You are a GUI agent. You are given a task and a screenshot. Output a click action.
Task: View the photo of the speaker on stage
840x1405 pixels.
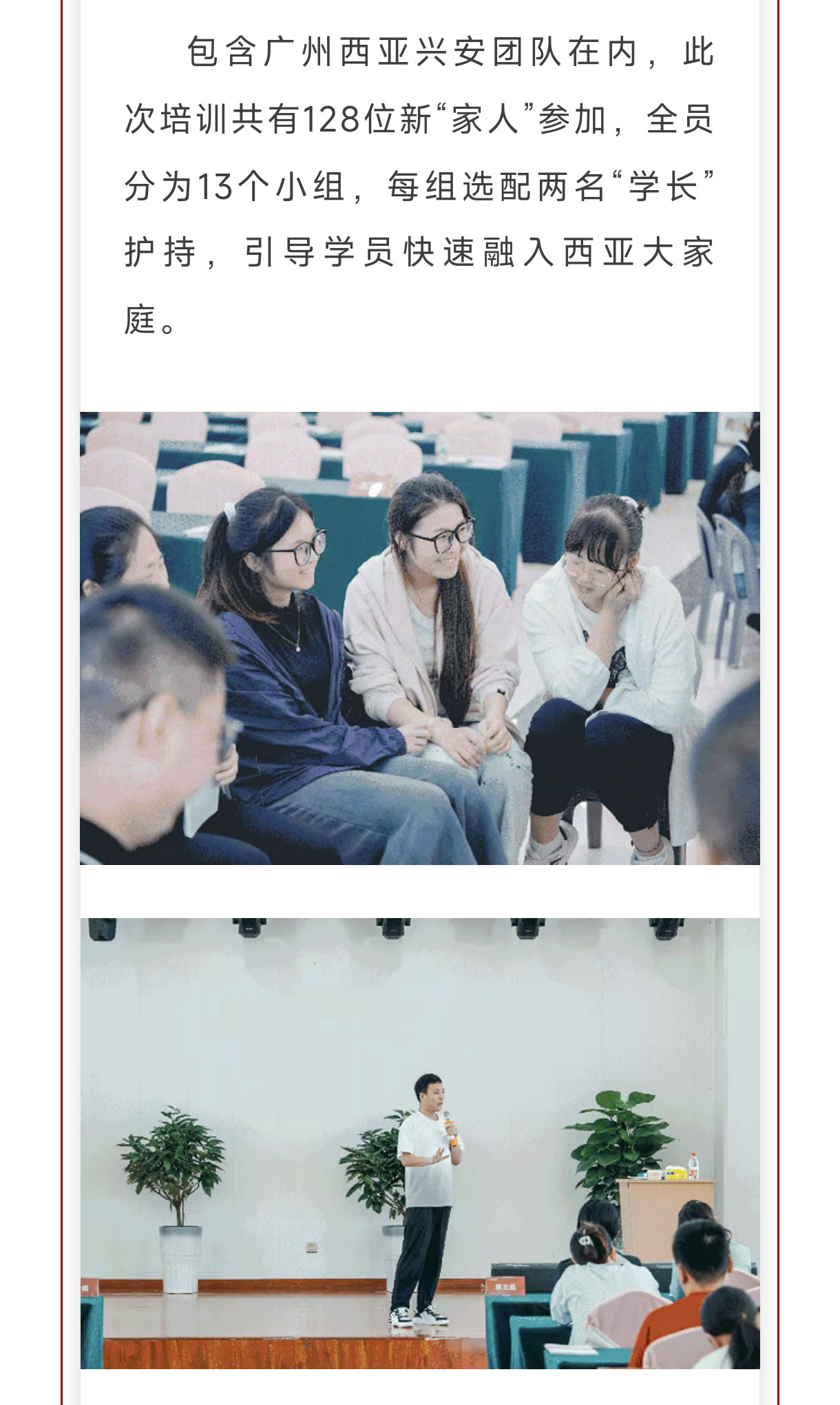tap(420, 1142)
